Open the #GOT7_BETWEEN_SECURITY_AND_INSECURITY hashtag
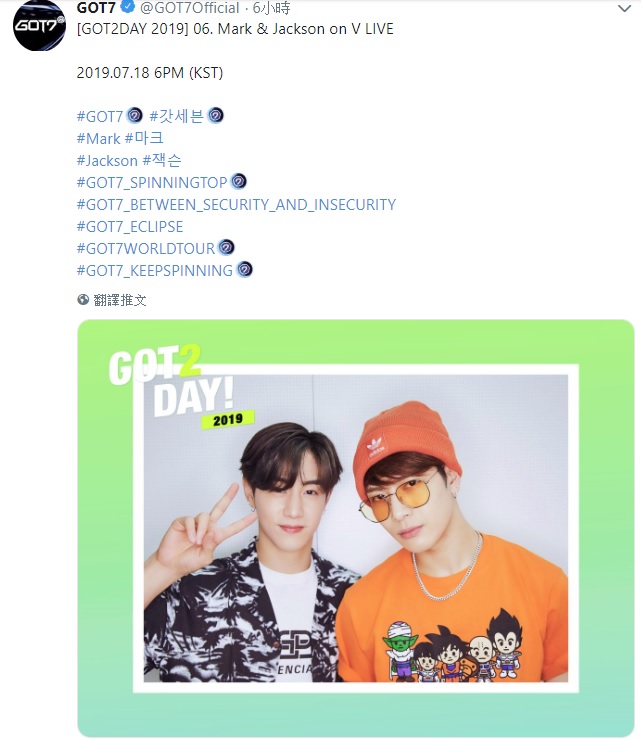The width and height of the screenshot is (643, 740). [236, 204]
